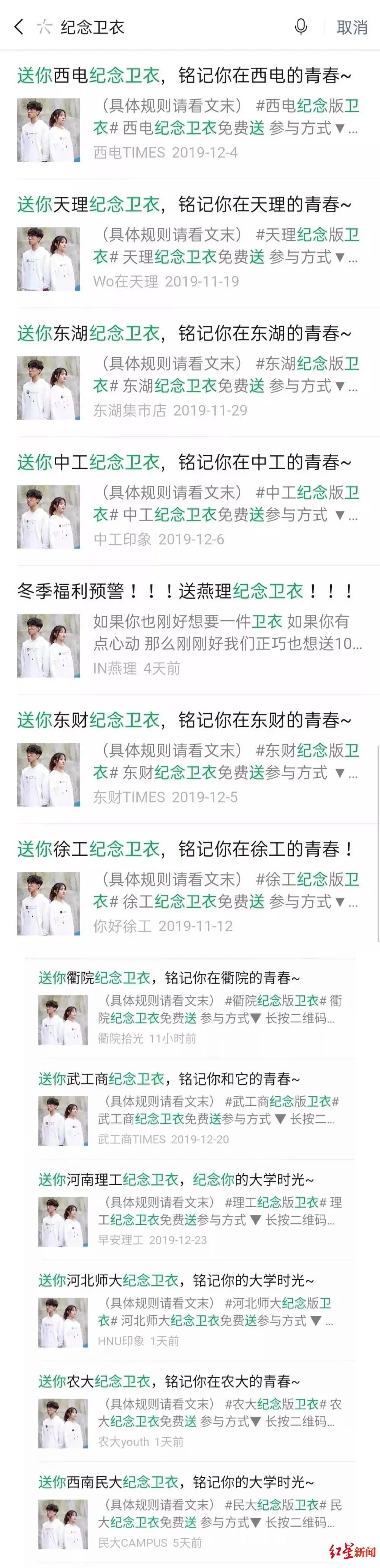The width and height of the screenshot is (380, 1568).
Task: Cancel the search with 取消
Action: [352, 27]
